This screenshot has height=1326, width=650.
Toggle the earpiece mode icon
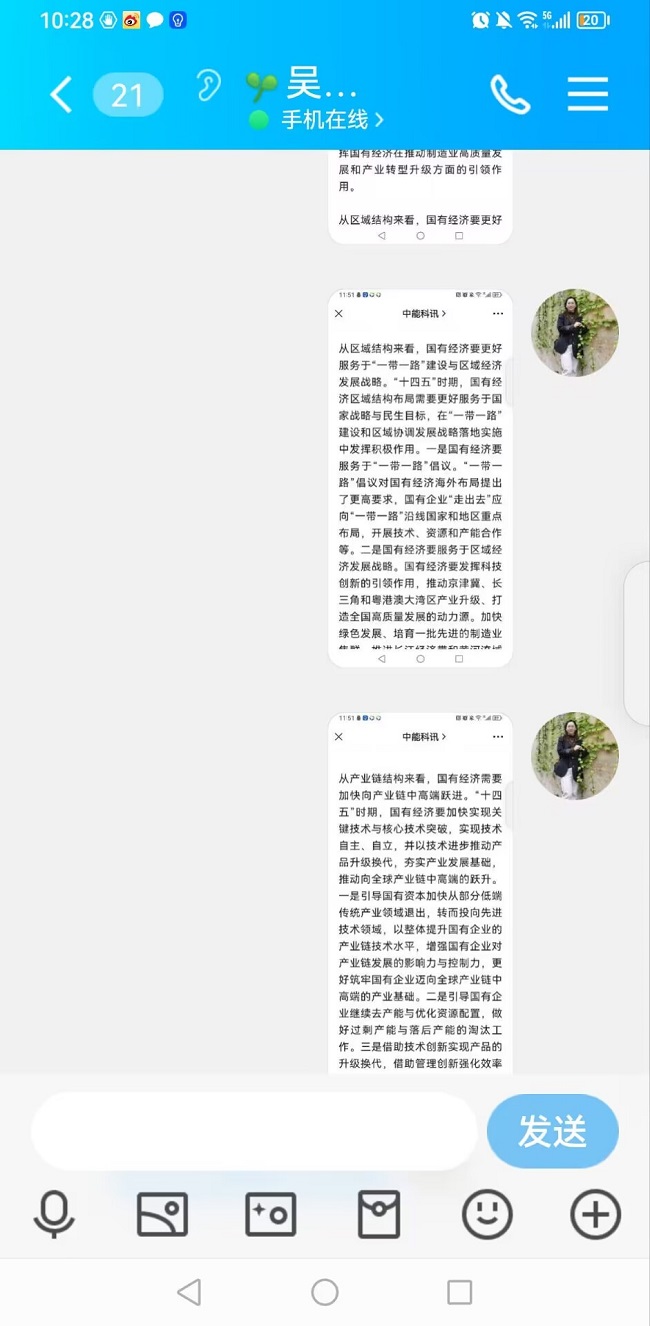[x=208, y=85]
